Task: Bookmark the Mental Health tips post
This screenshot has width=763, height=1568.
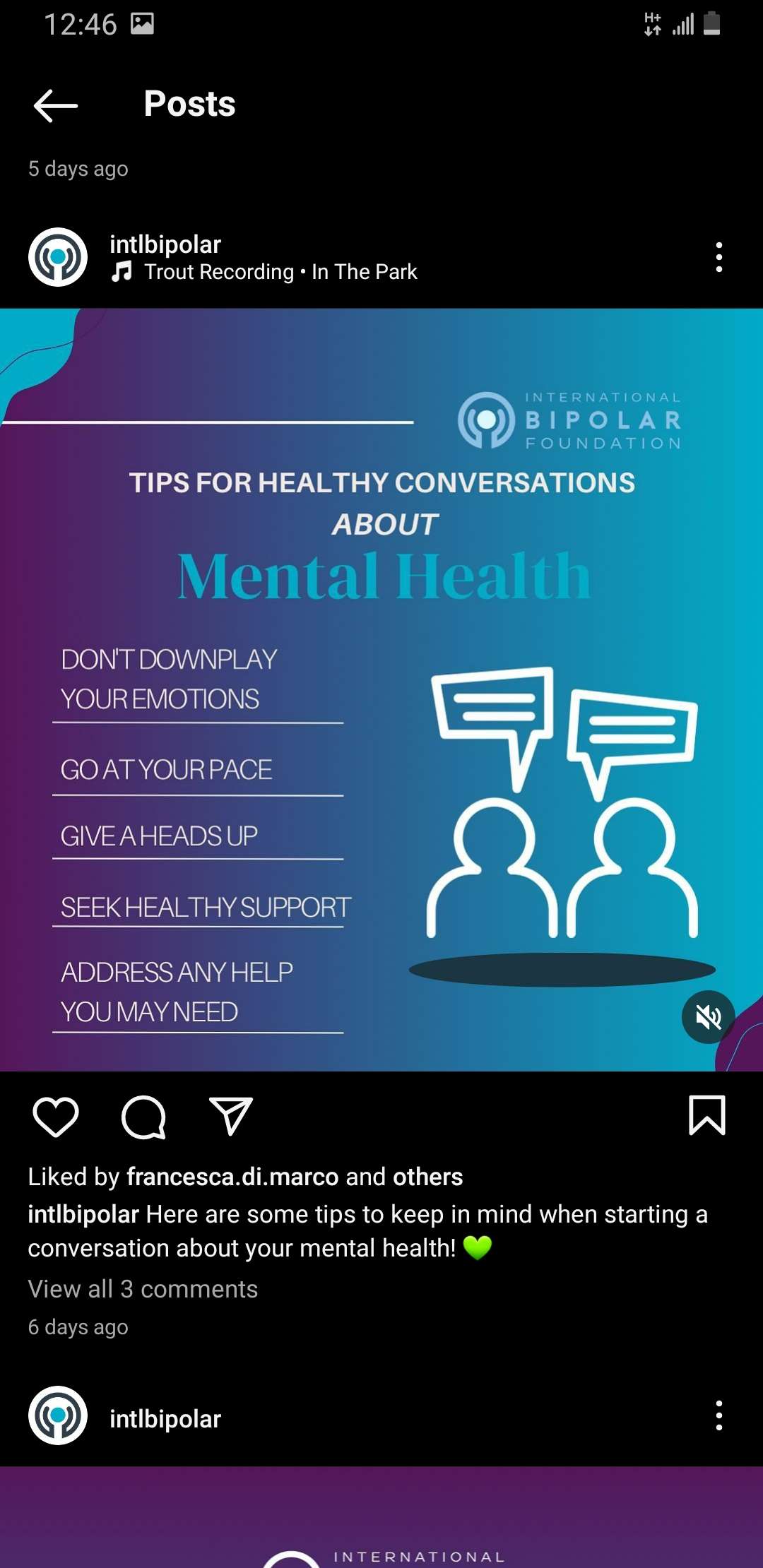Action: 706,1116
